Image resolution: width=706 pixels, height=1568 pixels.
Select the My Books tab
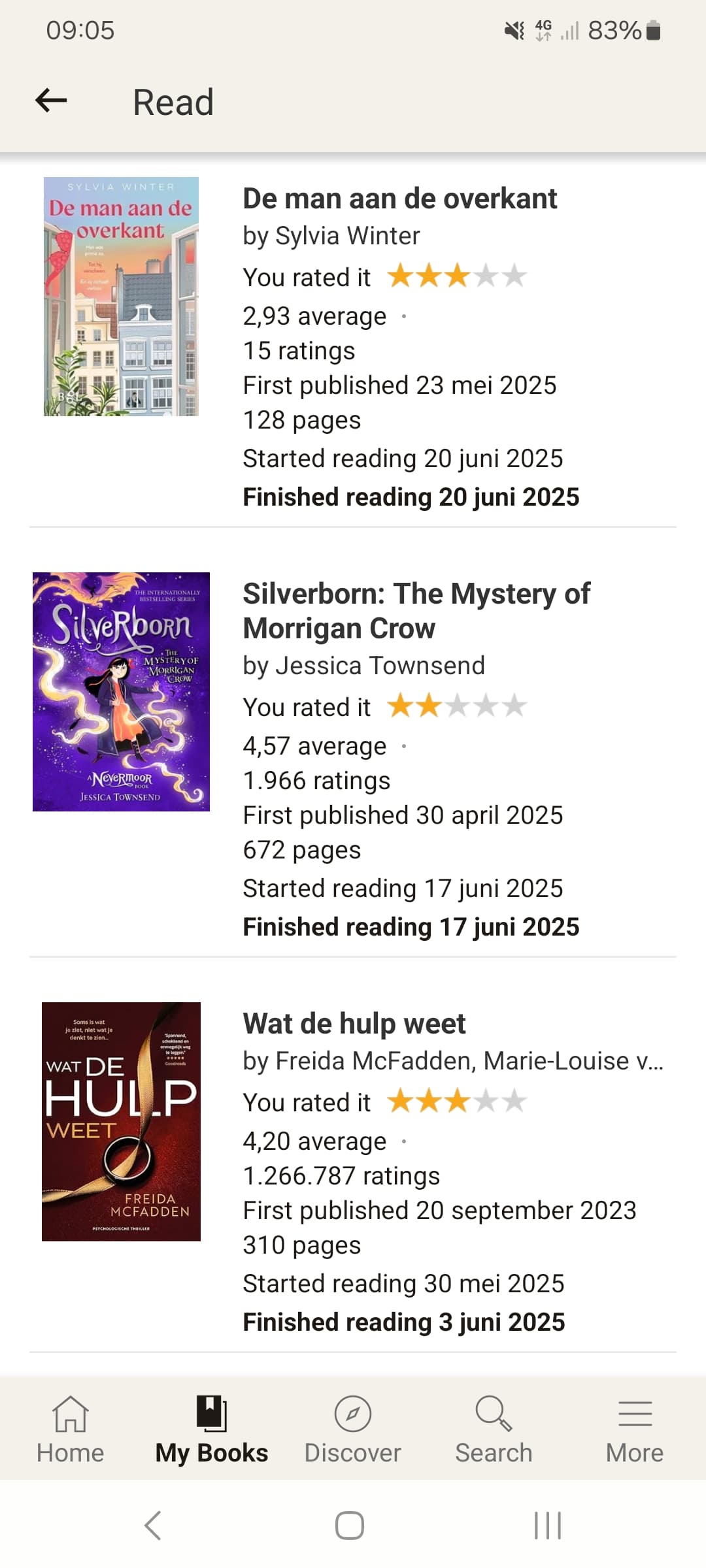coord(212,1429)
